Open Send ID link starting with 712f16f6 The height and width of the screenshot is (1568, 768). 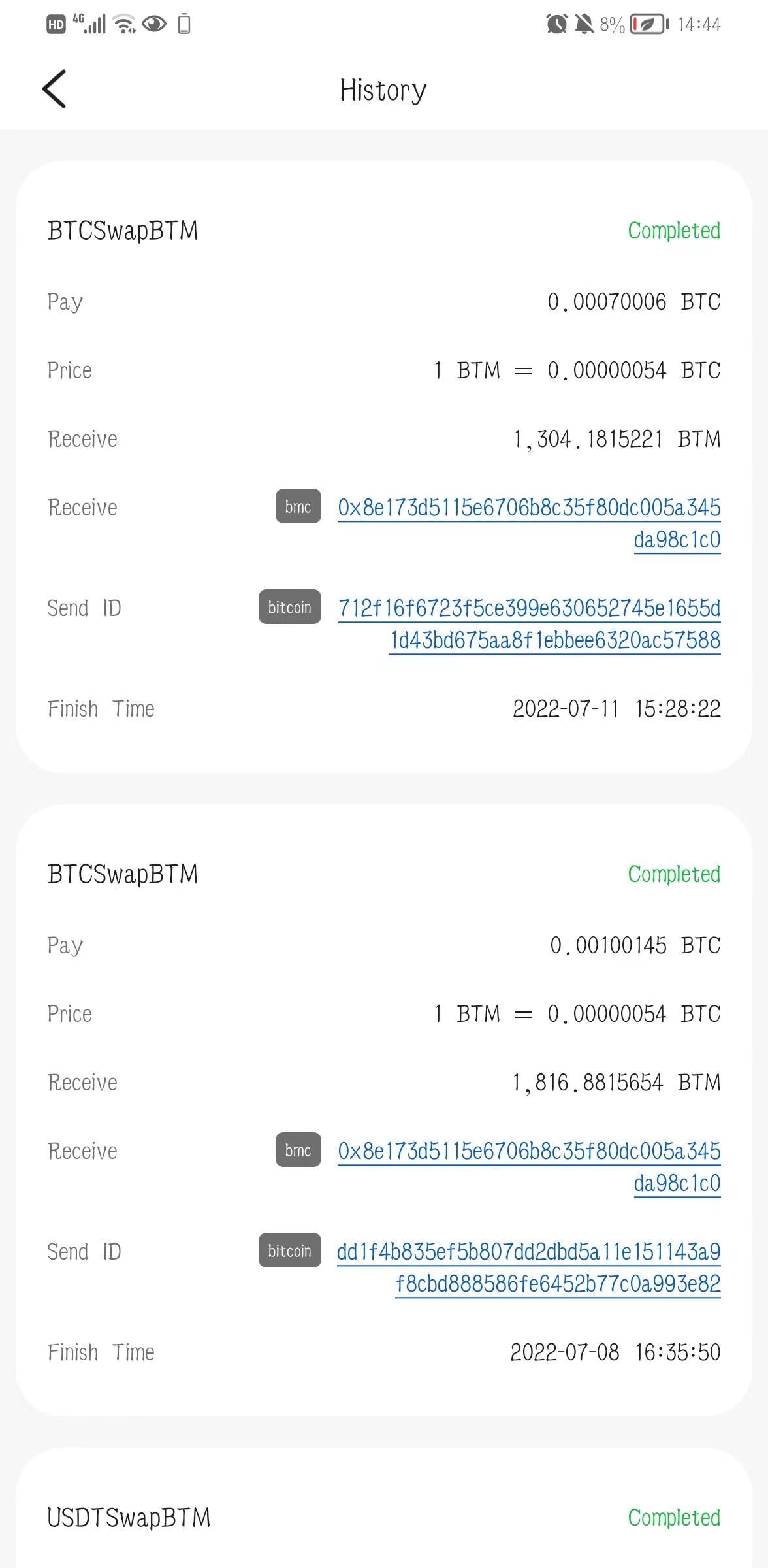(528, 609)
